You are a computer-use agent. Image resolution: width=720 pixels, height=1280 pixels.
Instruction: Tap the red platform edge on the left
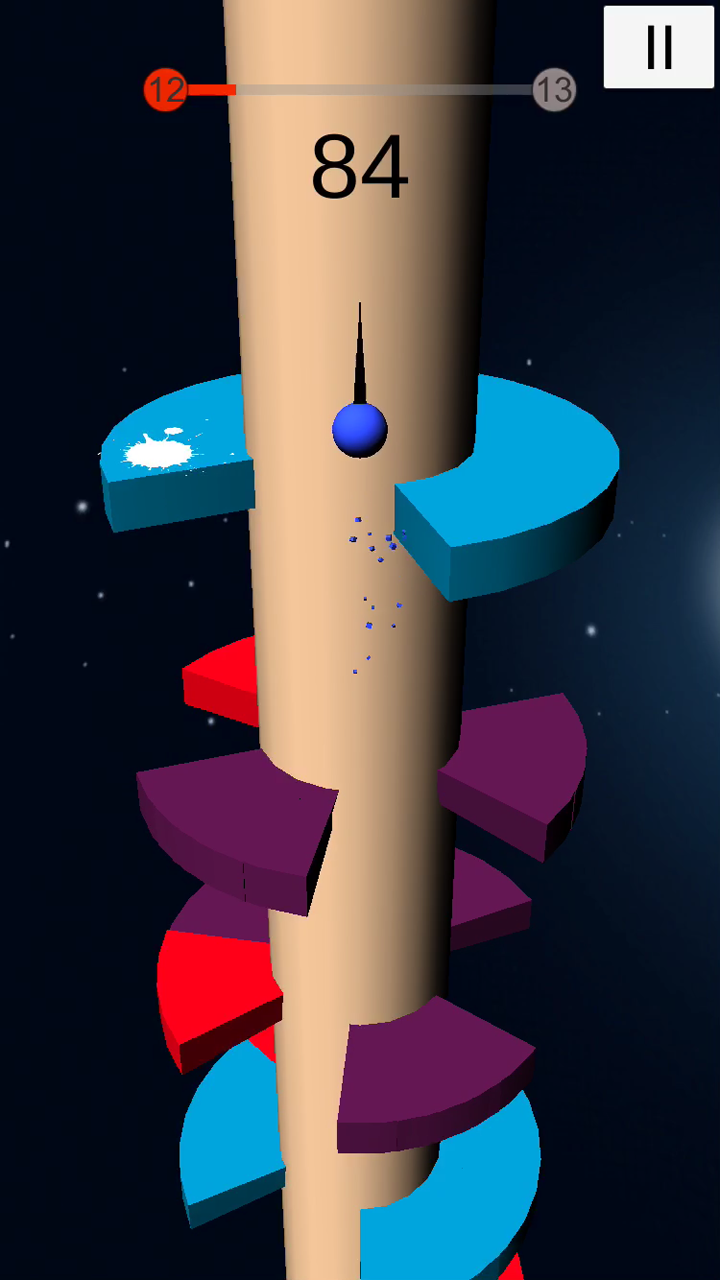point(220,680)
